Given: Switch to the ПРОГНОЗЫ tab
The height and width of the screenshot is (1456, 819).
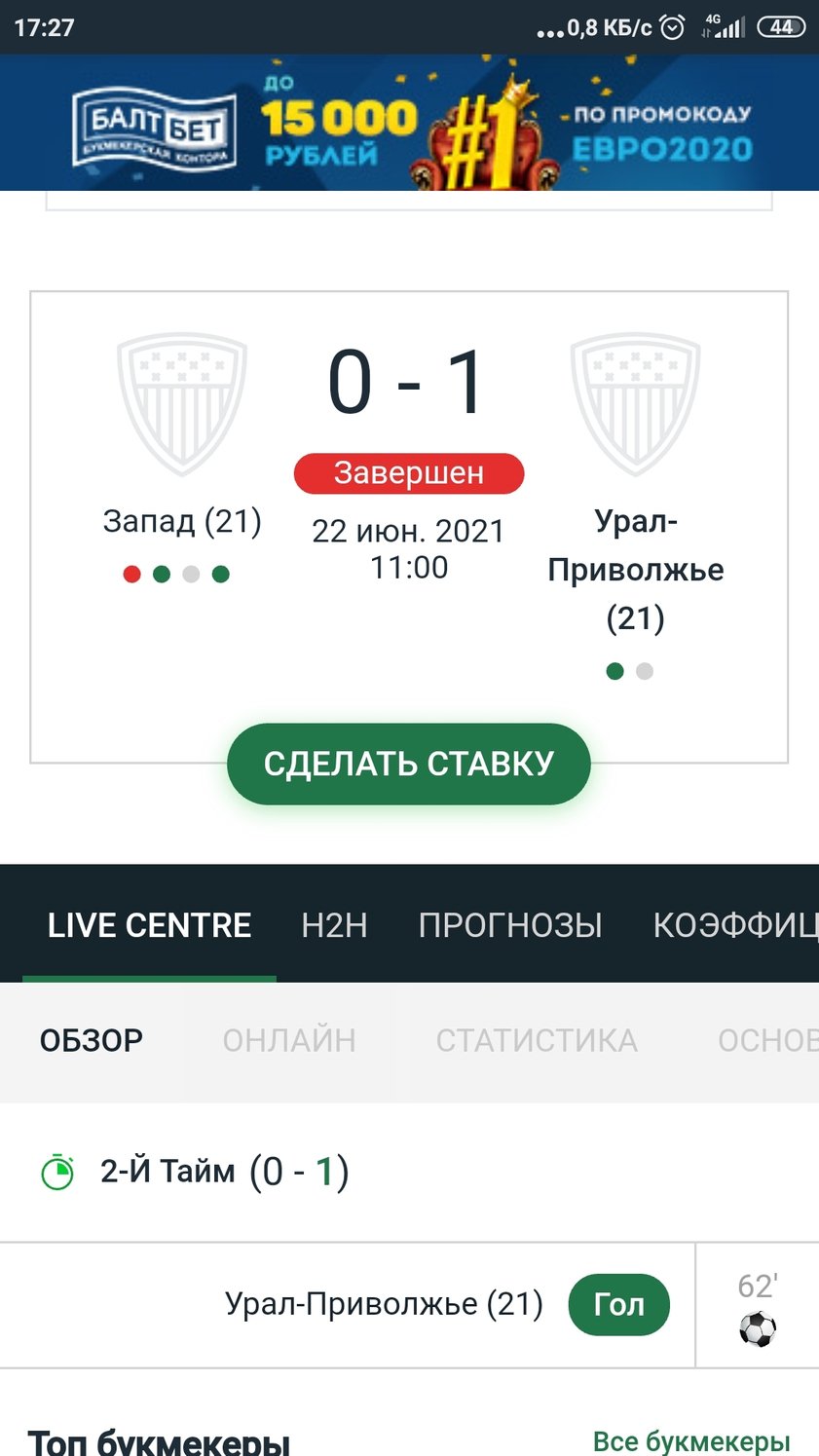Looking at the screenshot, I should point(510,924).
